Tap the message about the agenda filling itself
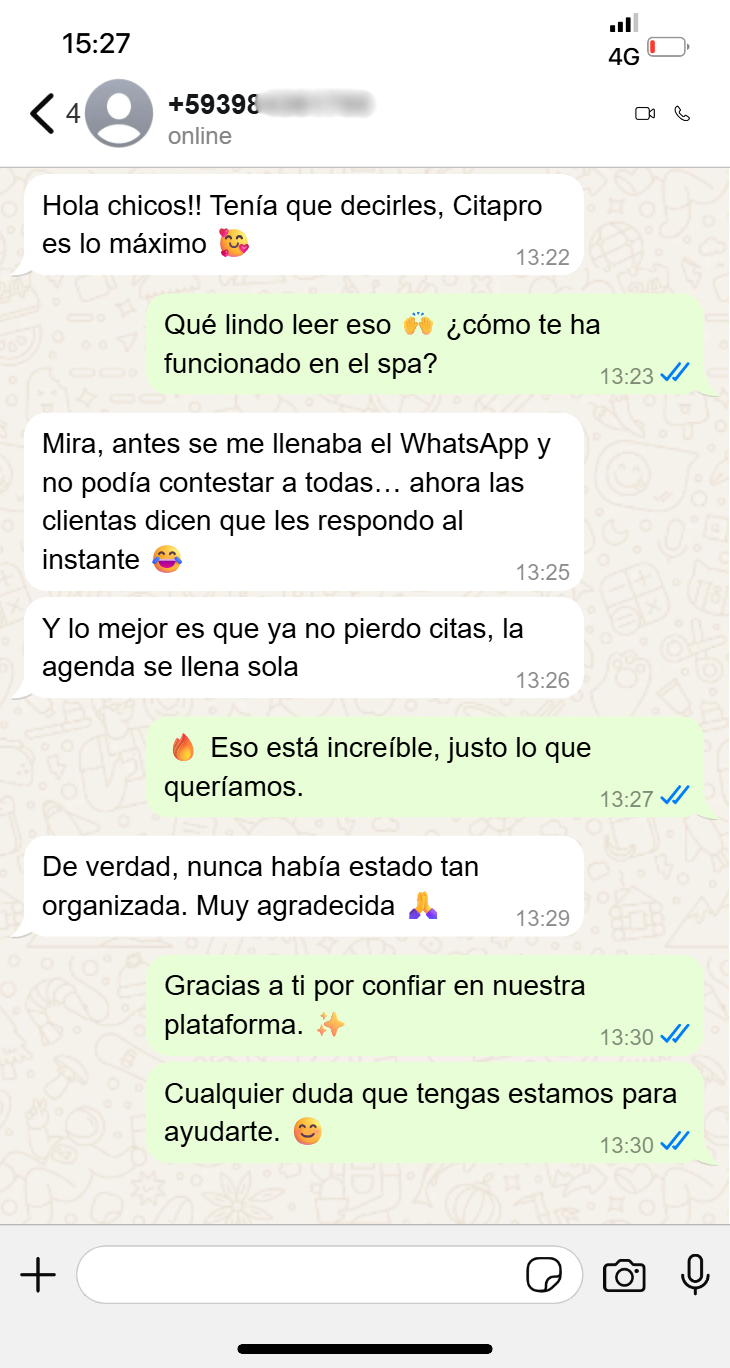 [x=300, y=647]
